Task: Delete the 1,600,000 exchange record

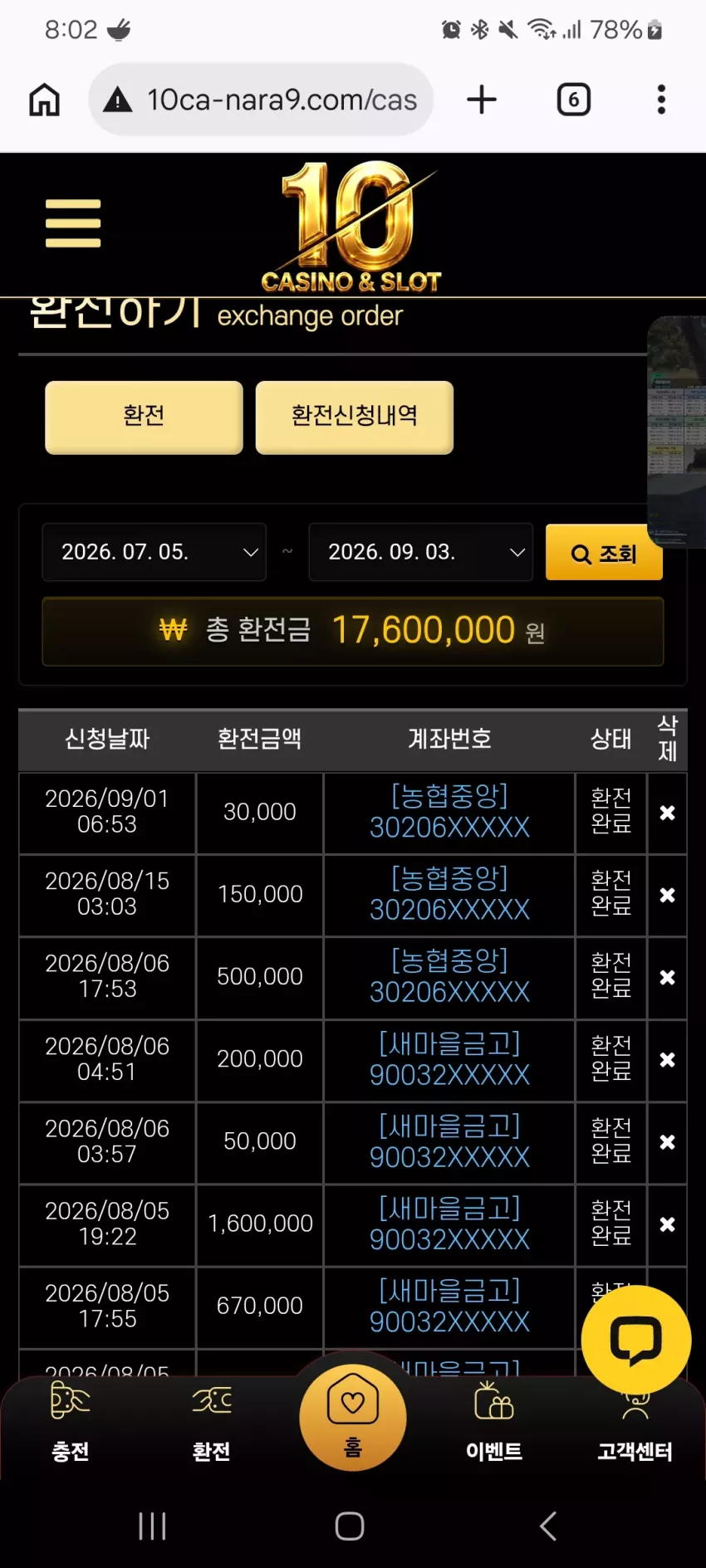Action: click(x=667, y=1224)
